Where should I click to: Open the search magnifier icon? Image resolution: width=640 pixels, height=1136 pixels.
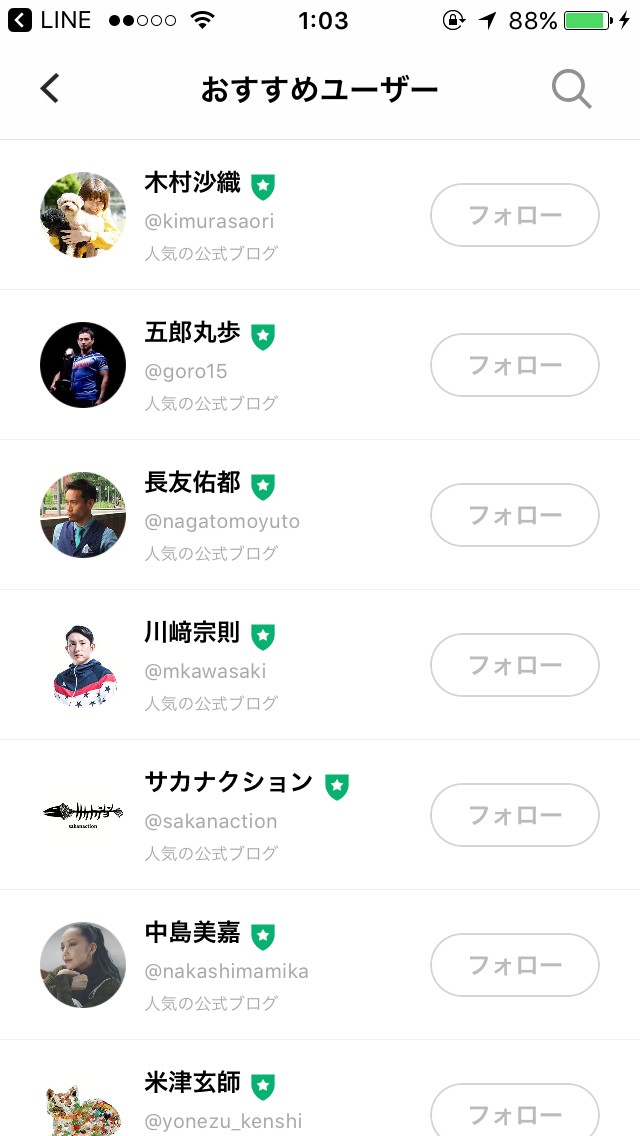(571, 89)
